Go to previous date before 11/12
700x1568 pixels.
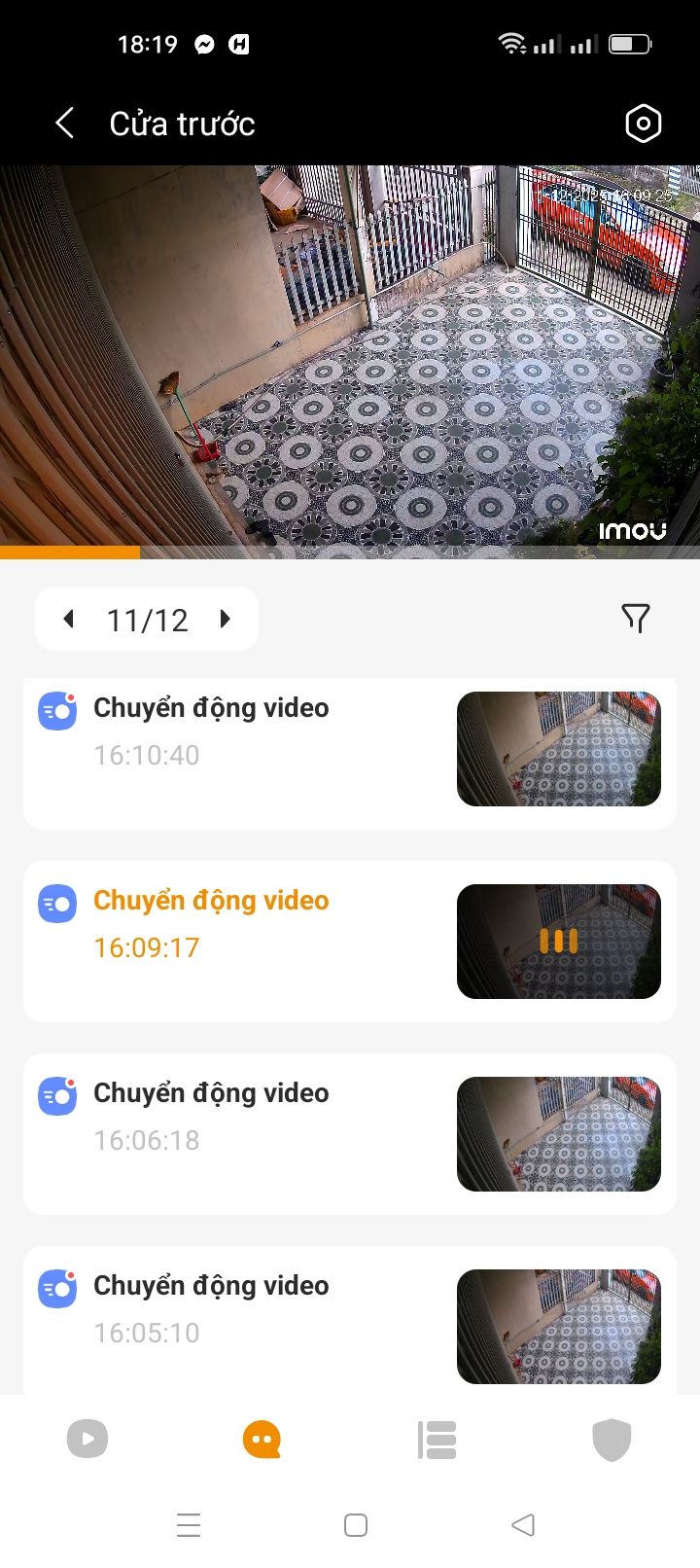click(x=69, y=619)
